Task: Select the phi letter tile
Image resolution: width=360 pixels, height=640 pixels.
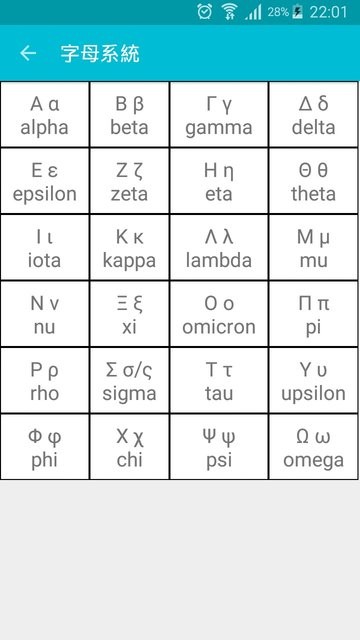Action: click(x=44, y=447)
